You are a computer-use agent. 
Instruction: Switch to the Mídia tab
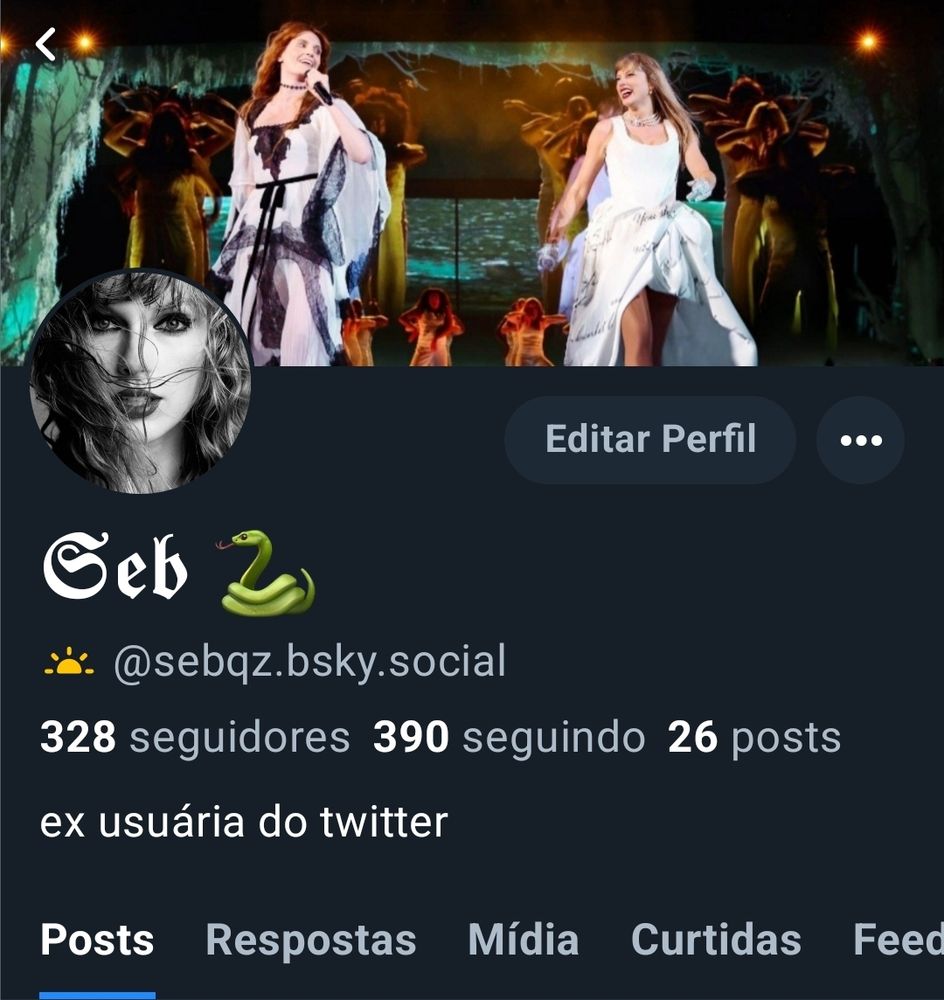point(523,940)
